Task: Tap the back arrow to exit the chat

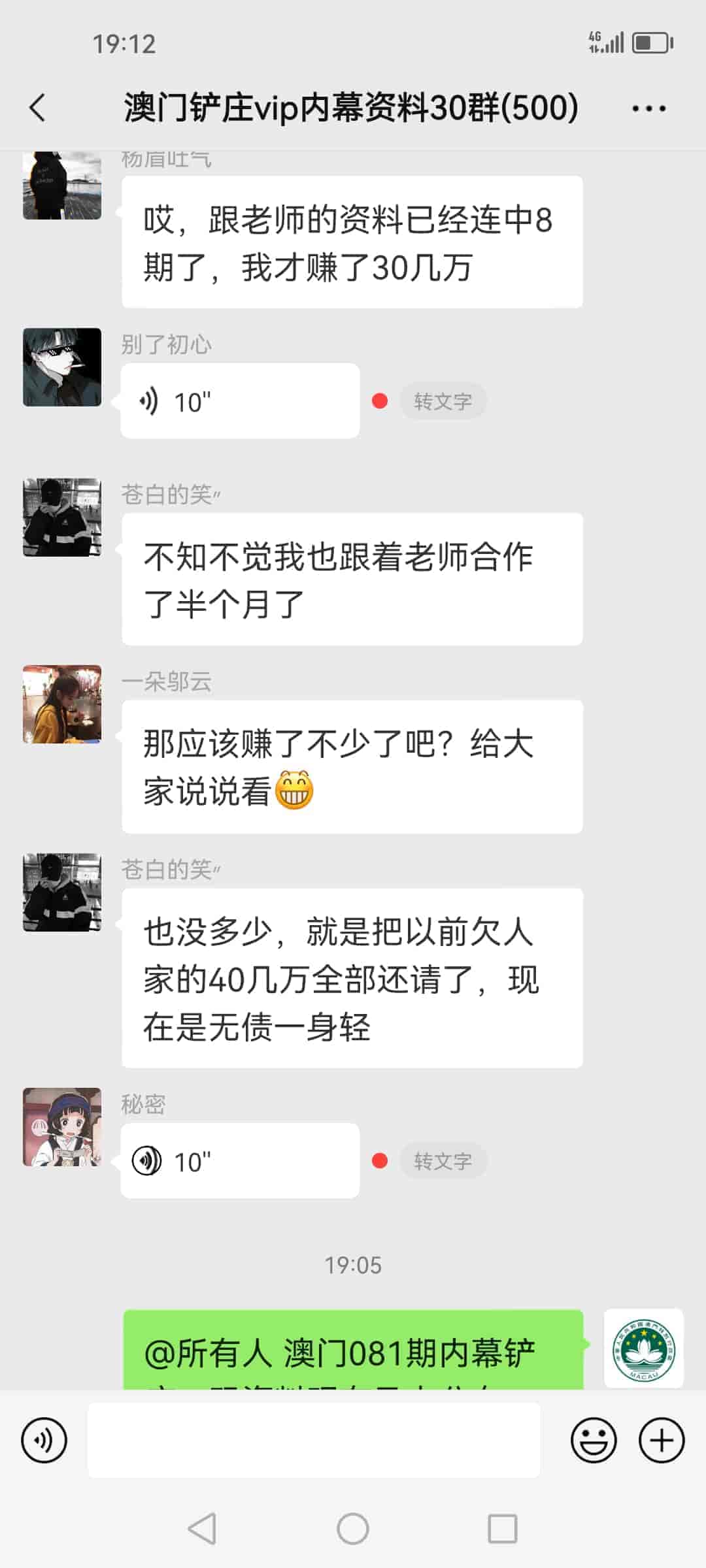Action: click(x=37, y=108)
